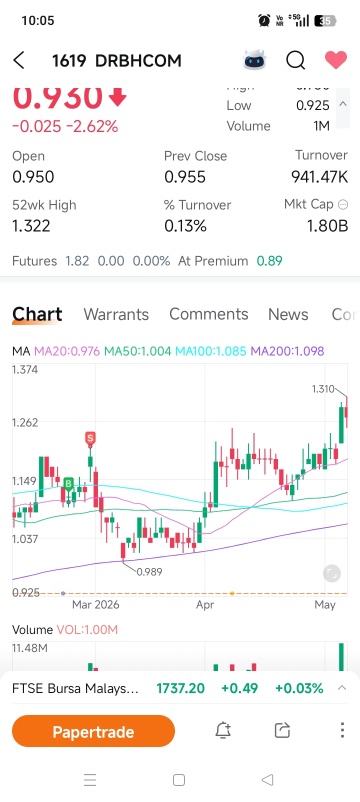Screen dimensions: 360x802
Task: Switch to the Comments tab
Action: pos(209,314)
